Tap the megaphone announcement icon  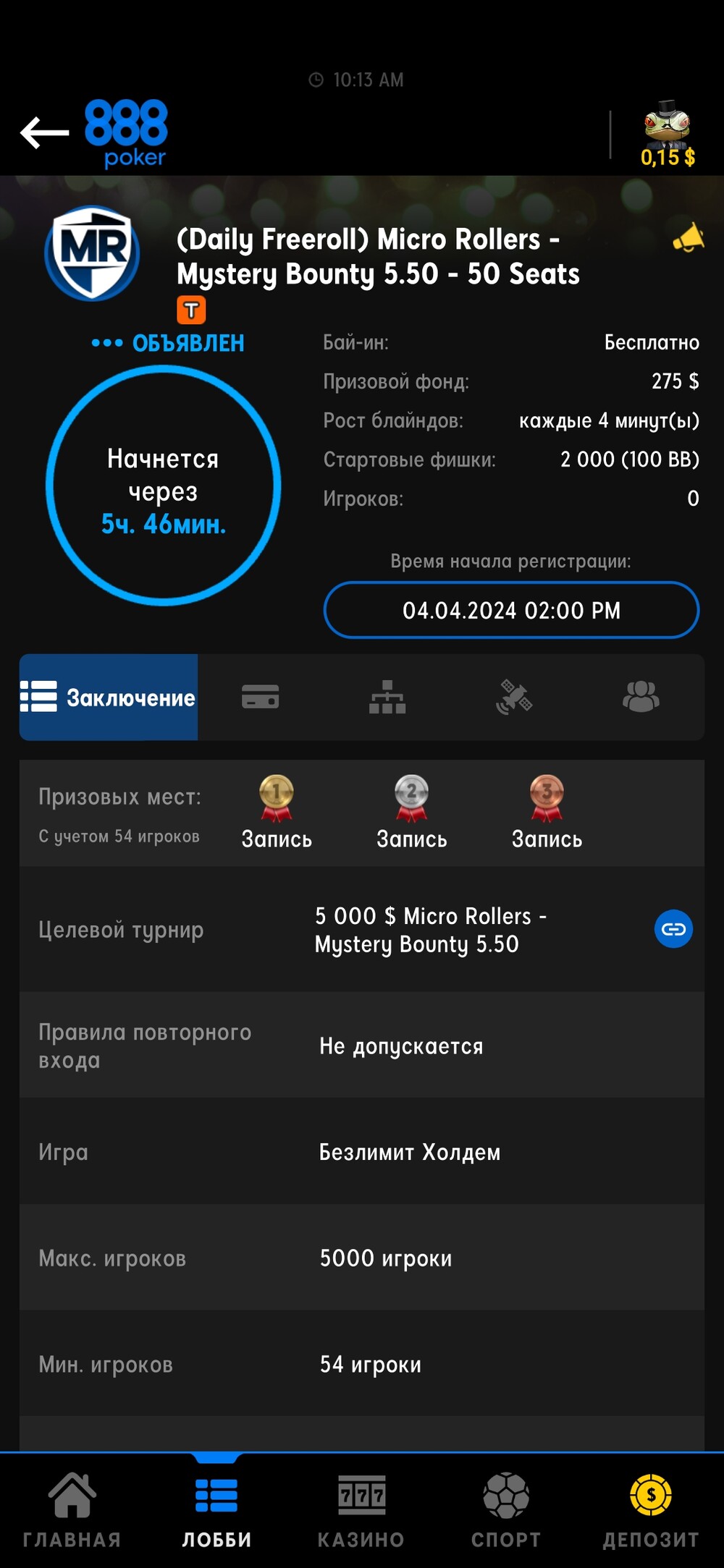coord(689,238)
